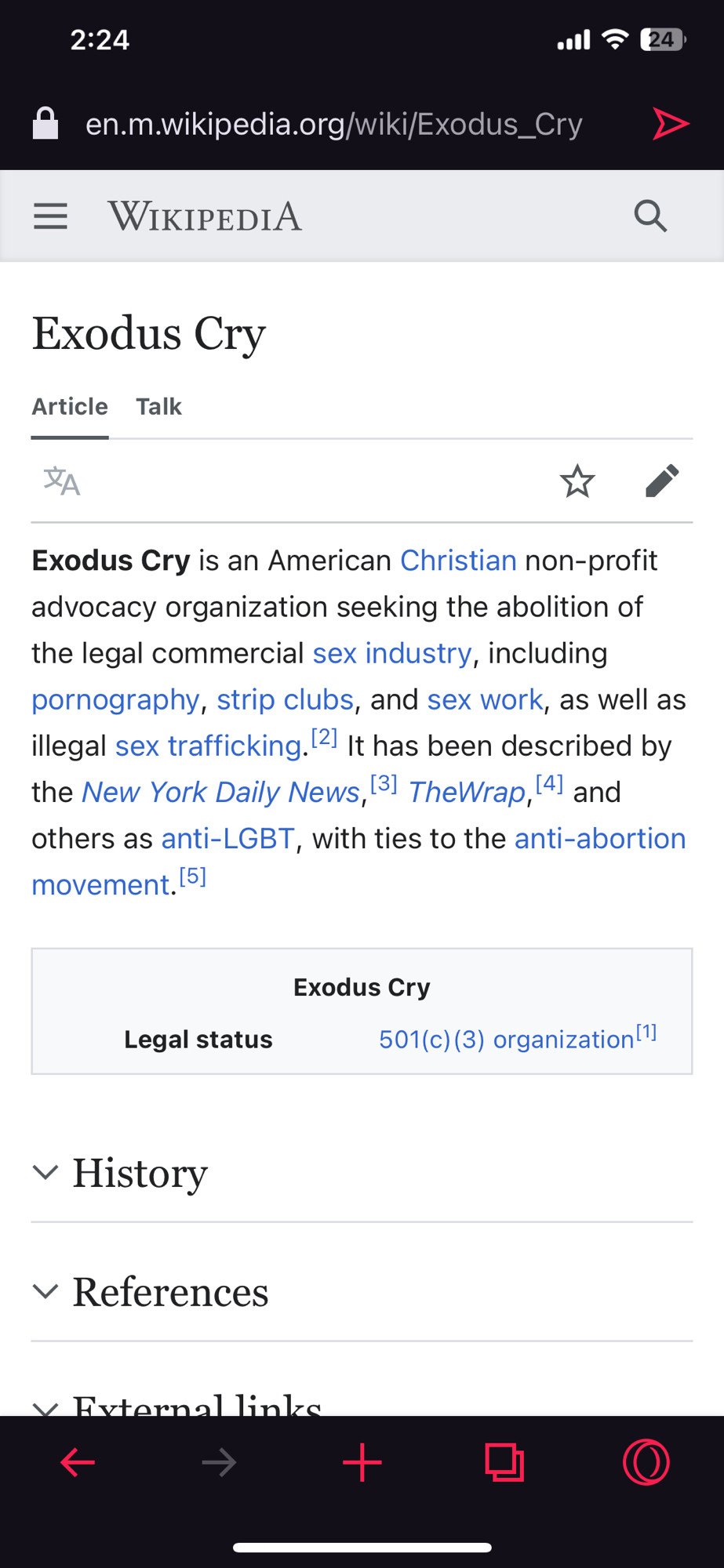Follow the TheWrap link
Viewport: 724px width, 1568px height.
467,792
